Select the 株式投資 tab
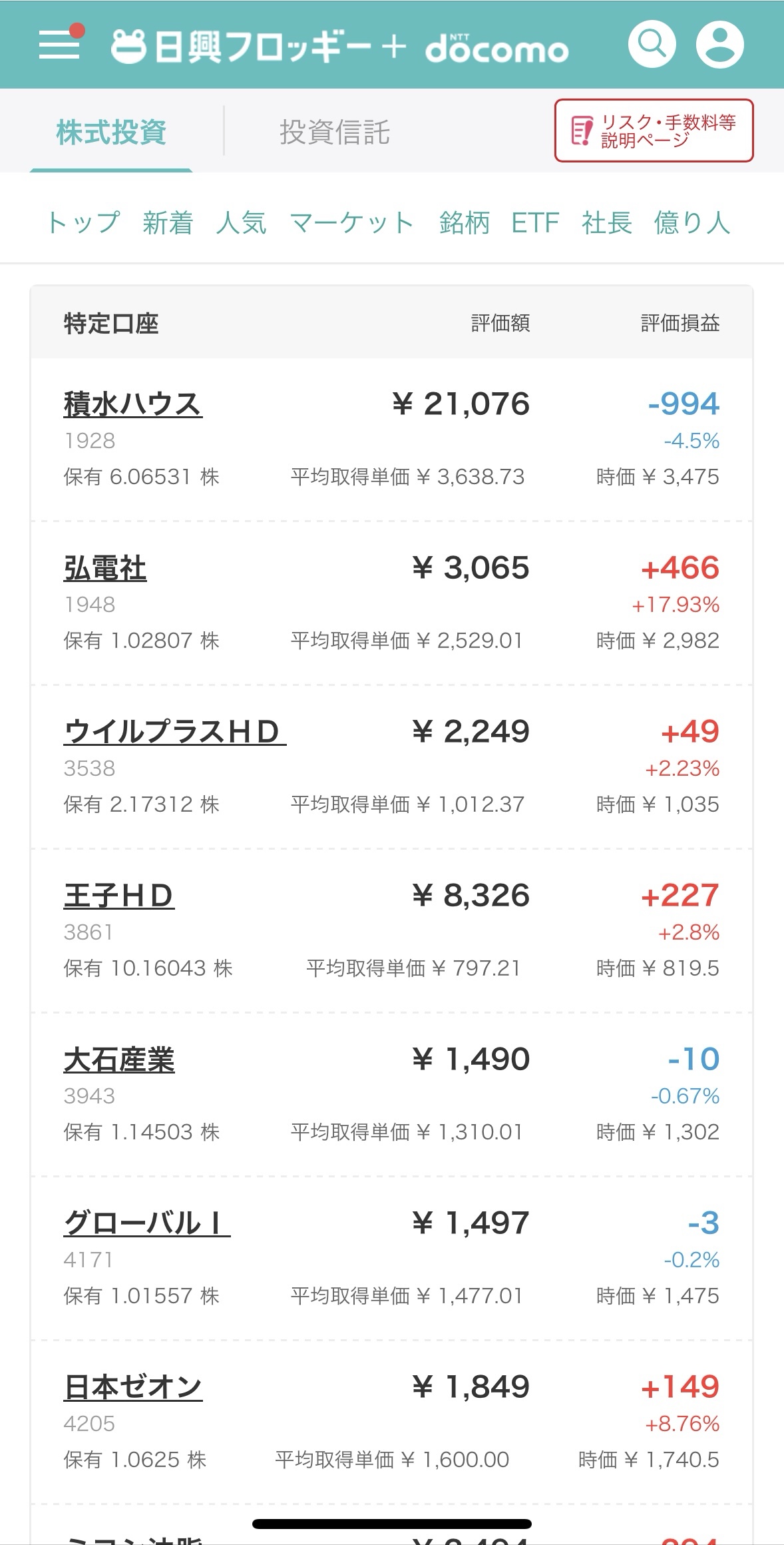The height and width of the screenshot is (1545, 784). coord(111,132)
